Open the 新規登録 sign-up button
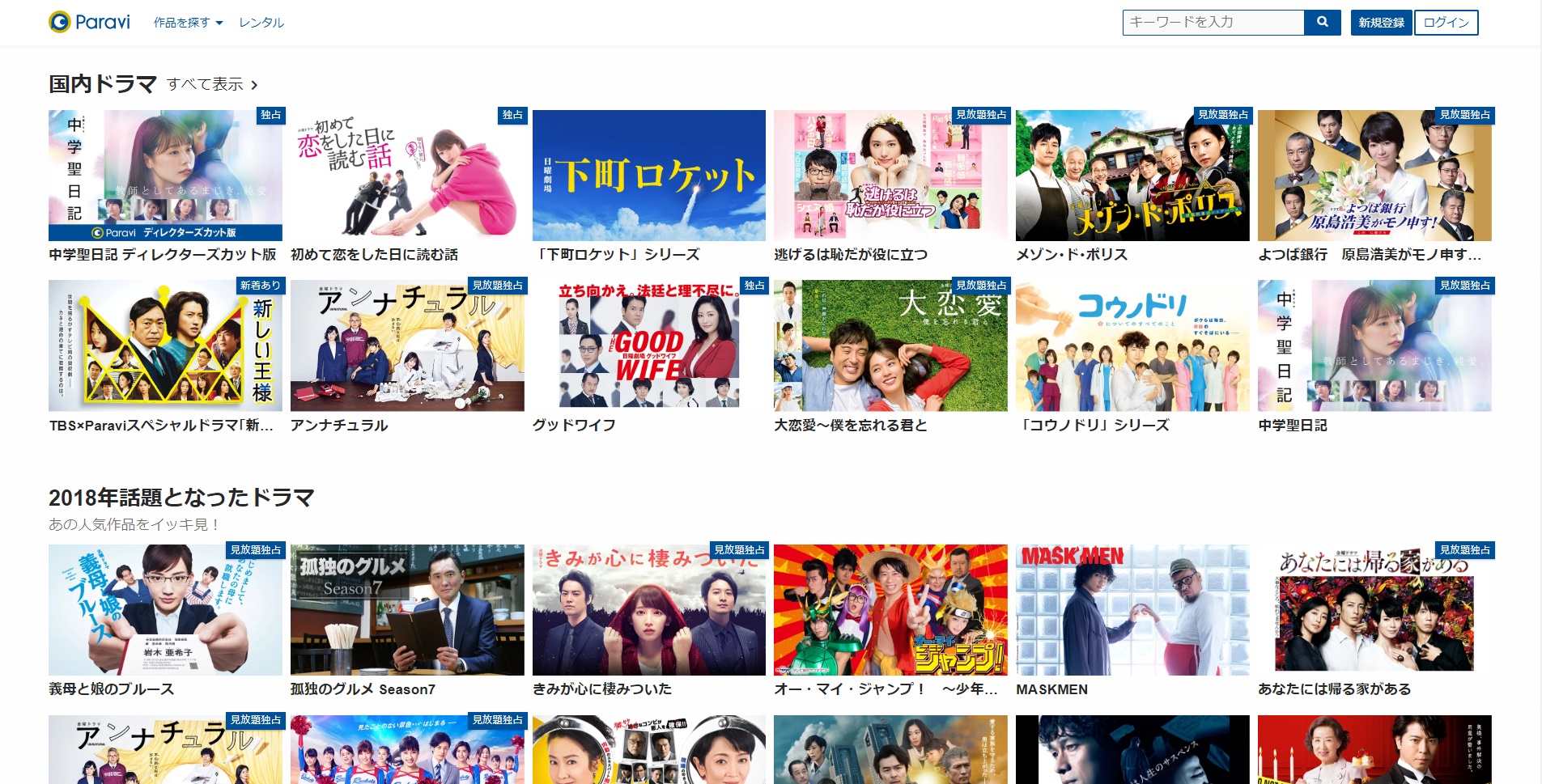This screenshot has height=784, width=1542. 1381,23
